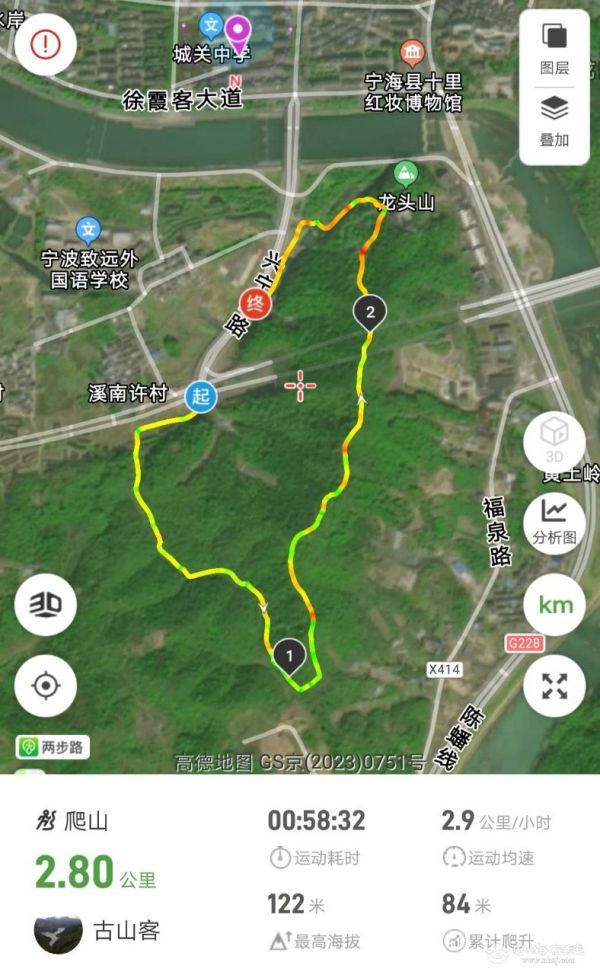Recenter the map on location
This screenshot has width=600, height=975.
(x=45, y=686)
